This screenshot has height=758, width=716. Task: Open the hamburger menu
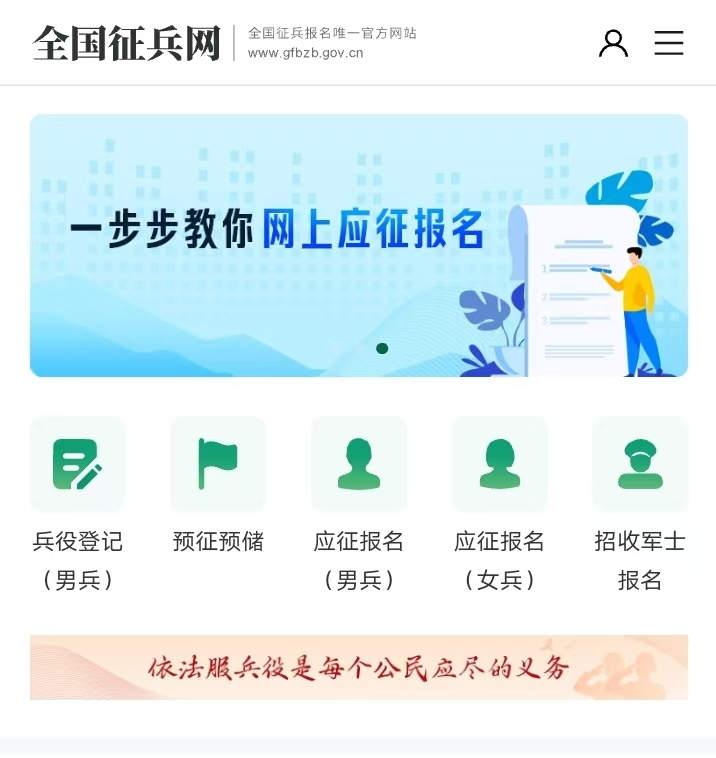669,43
